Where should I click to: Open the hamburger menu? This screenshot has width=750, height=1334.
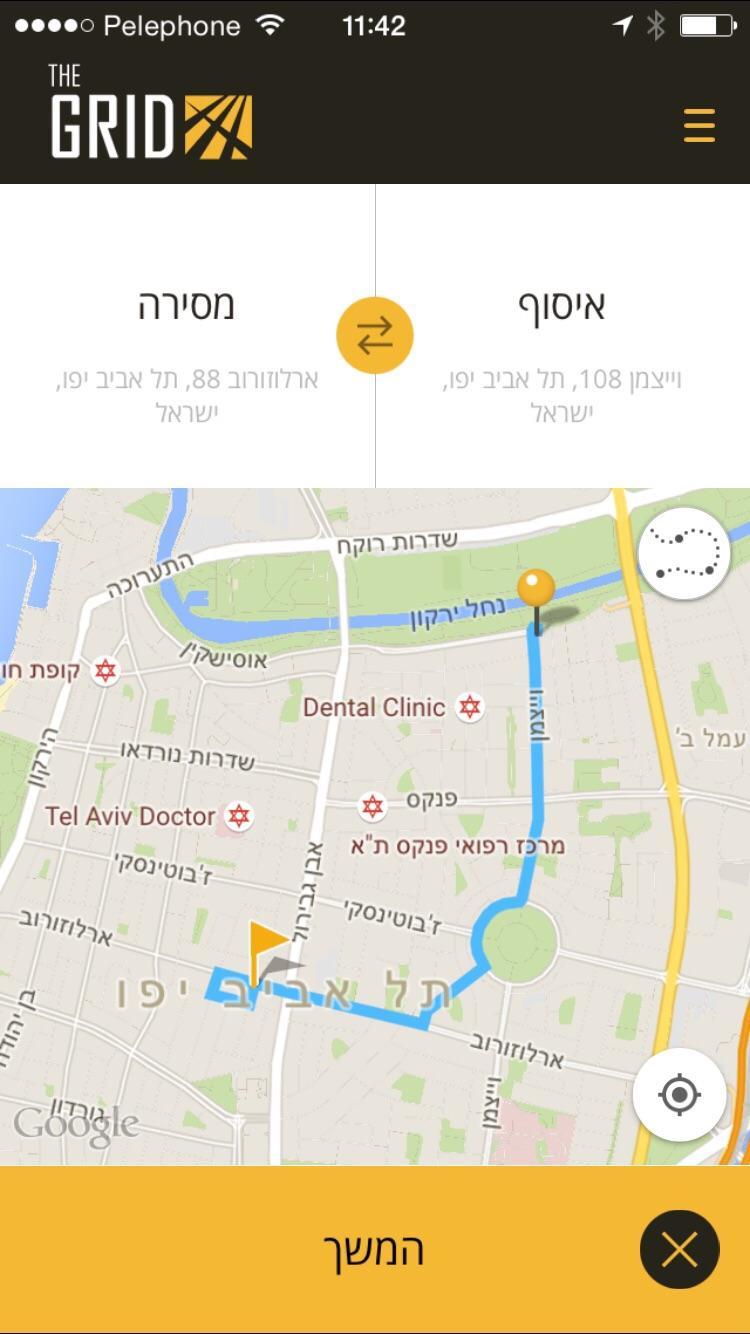click(x=699, y=126)
